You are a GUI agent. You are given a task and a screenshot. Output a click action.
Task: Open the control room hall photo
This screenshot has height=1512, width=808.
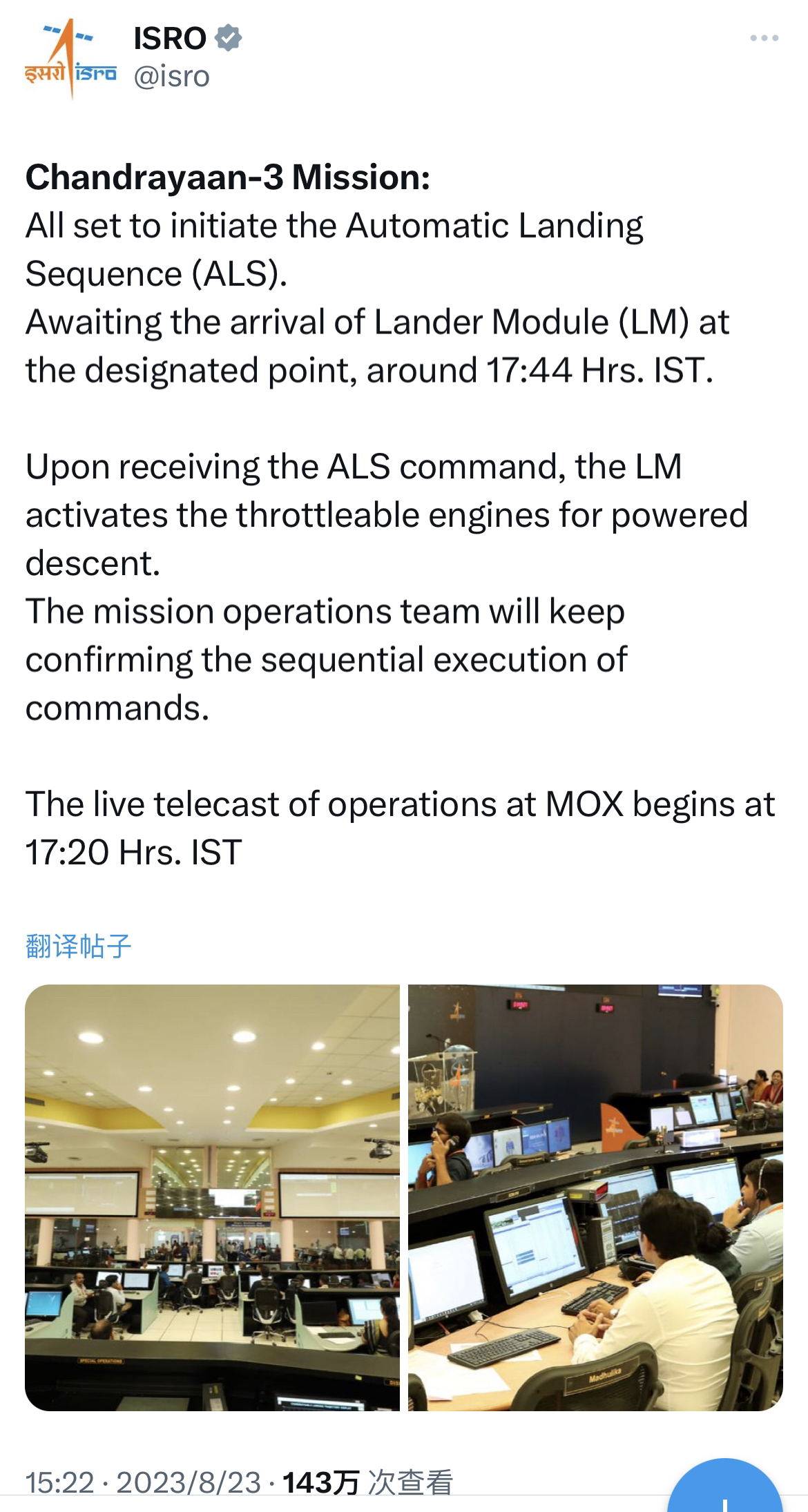[212, 1197]
